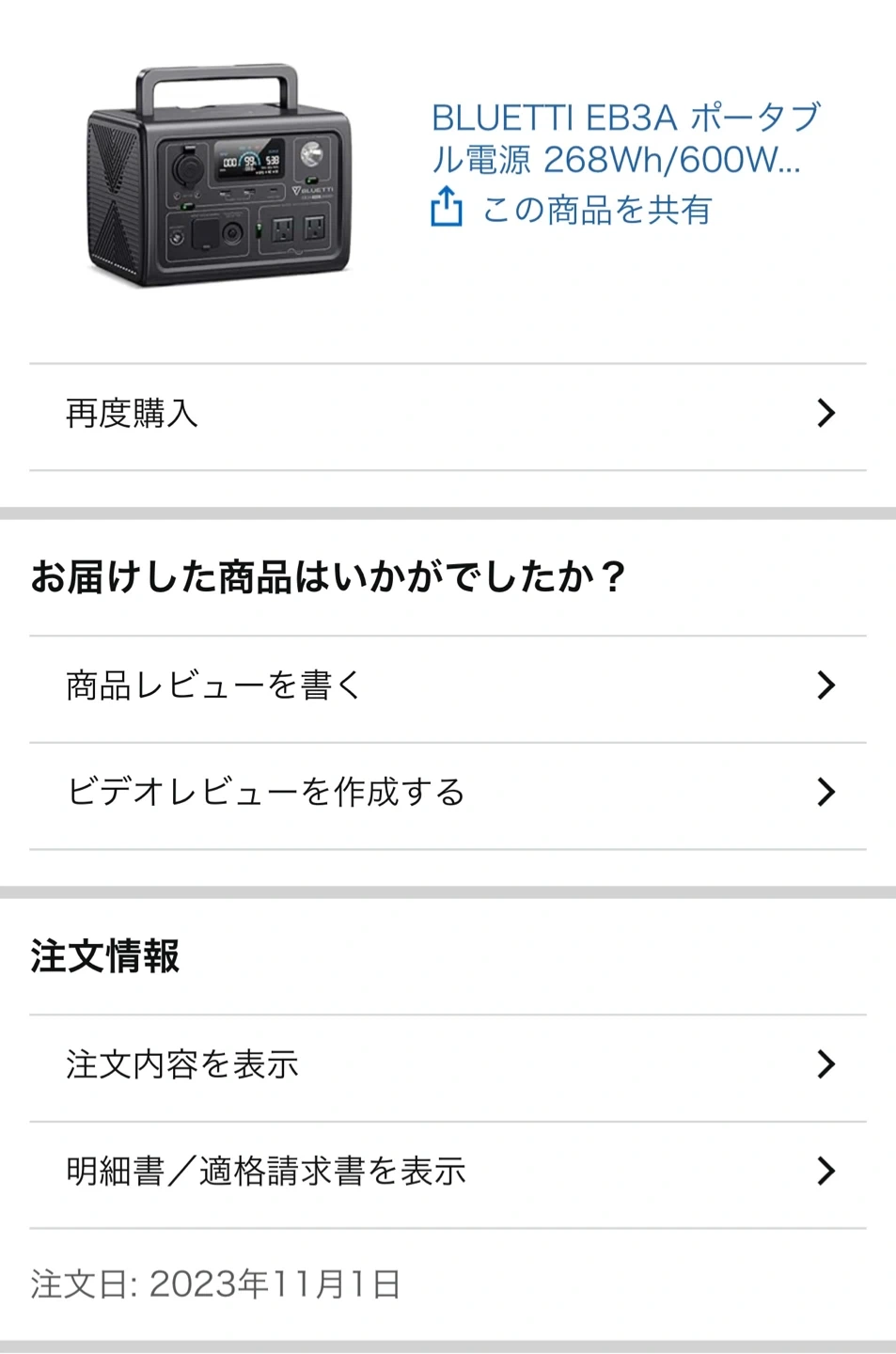Share this product via この商品を共有
The height and width of the screenshot is (1354, 896).
[x=574, y=209]
